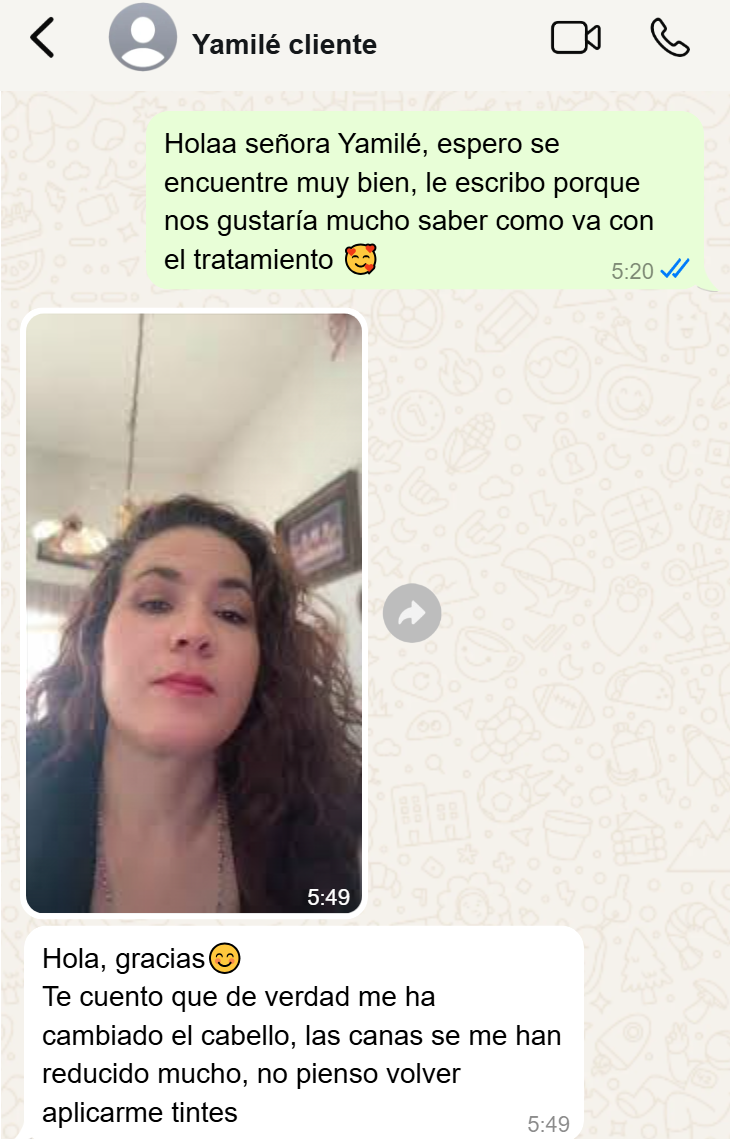Start a video call with Yamilé

click(x=575, y=38)
